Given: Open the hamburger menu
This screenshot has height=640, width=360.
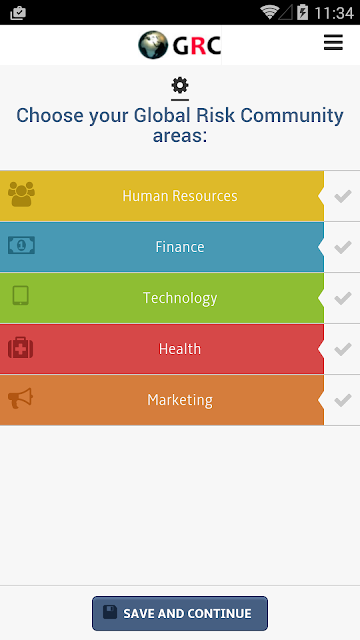Looking at the screenshot, I should tap(333, 42).
